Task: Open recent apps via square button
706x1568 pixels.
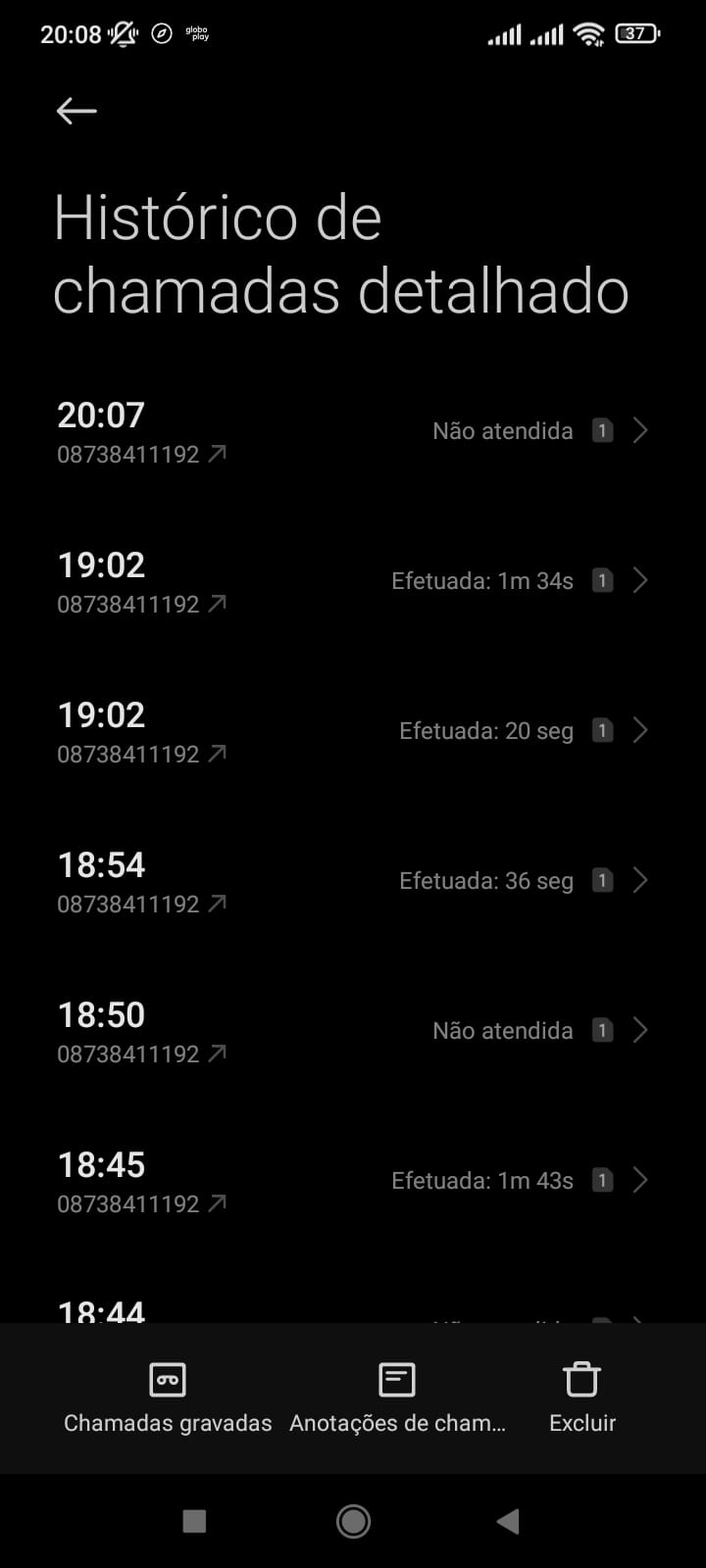Action: click(194, 1521)
